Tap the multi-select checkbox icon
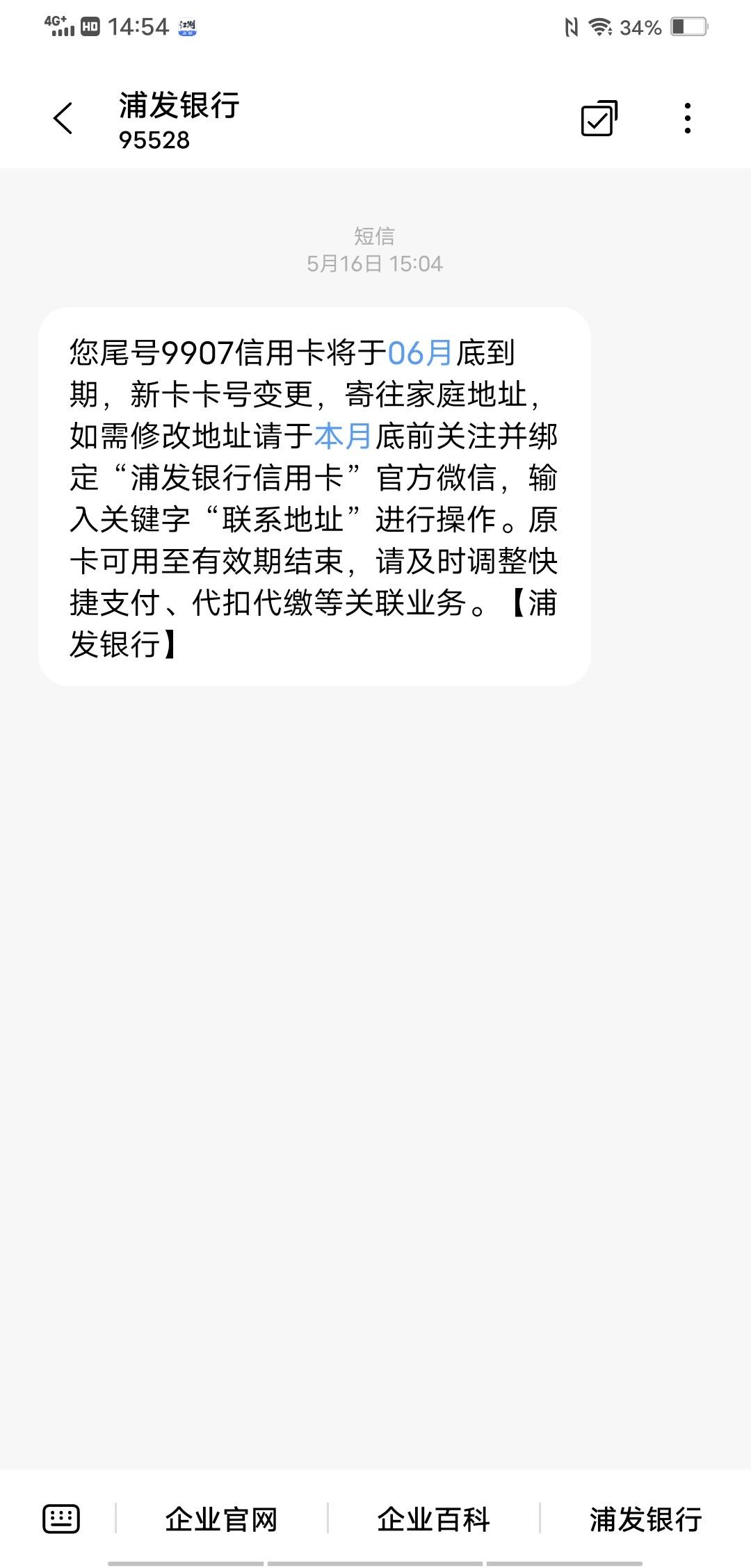Image resolution: width=751 pixels, height=1568 pixels. 599,118
